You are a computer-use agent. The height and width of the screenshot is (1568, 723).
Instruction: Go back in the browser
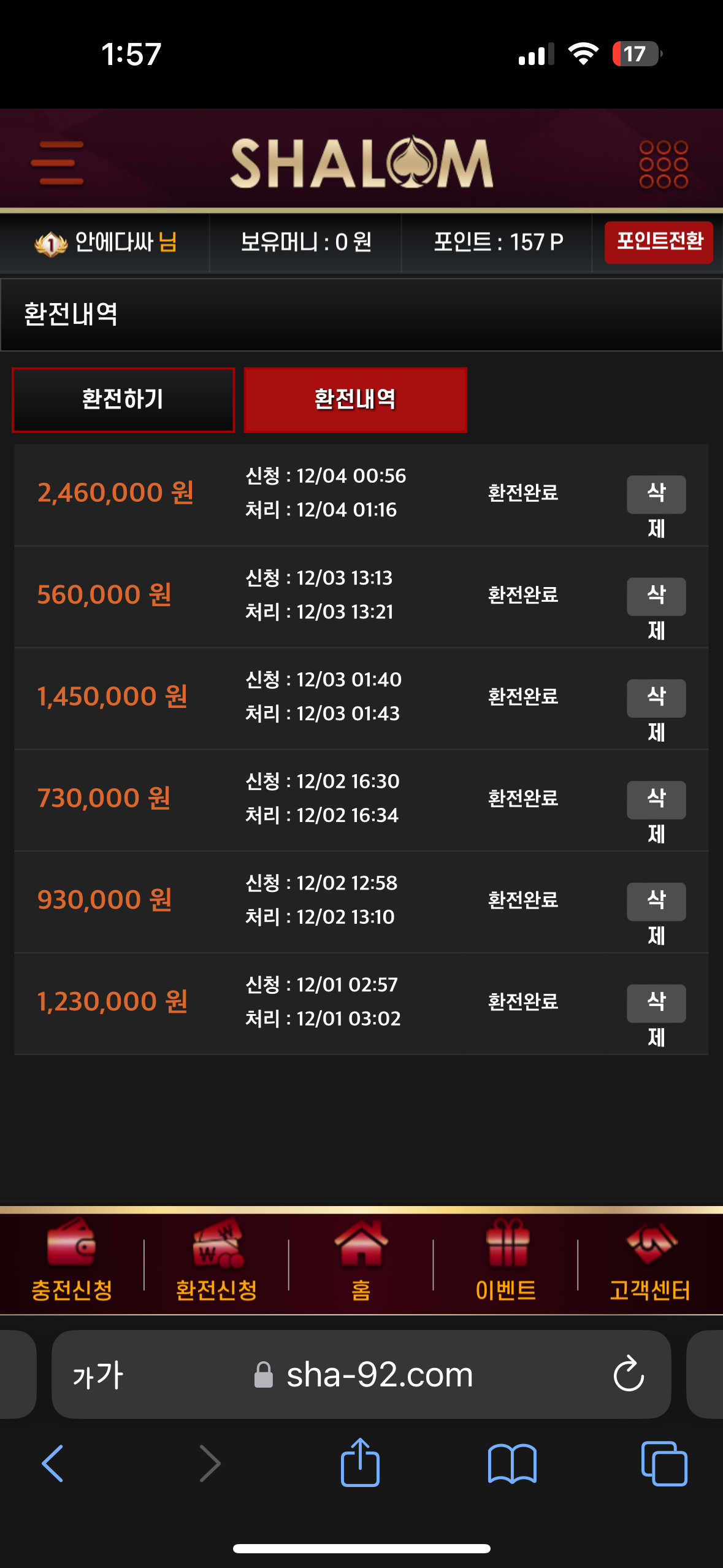point(53,1463)
